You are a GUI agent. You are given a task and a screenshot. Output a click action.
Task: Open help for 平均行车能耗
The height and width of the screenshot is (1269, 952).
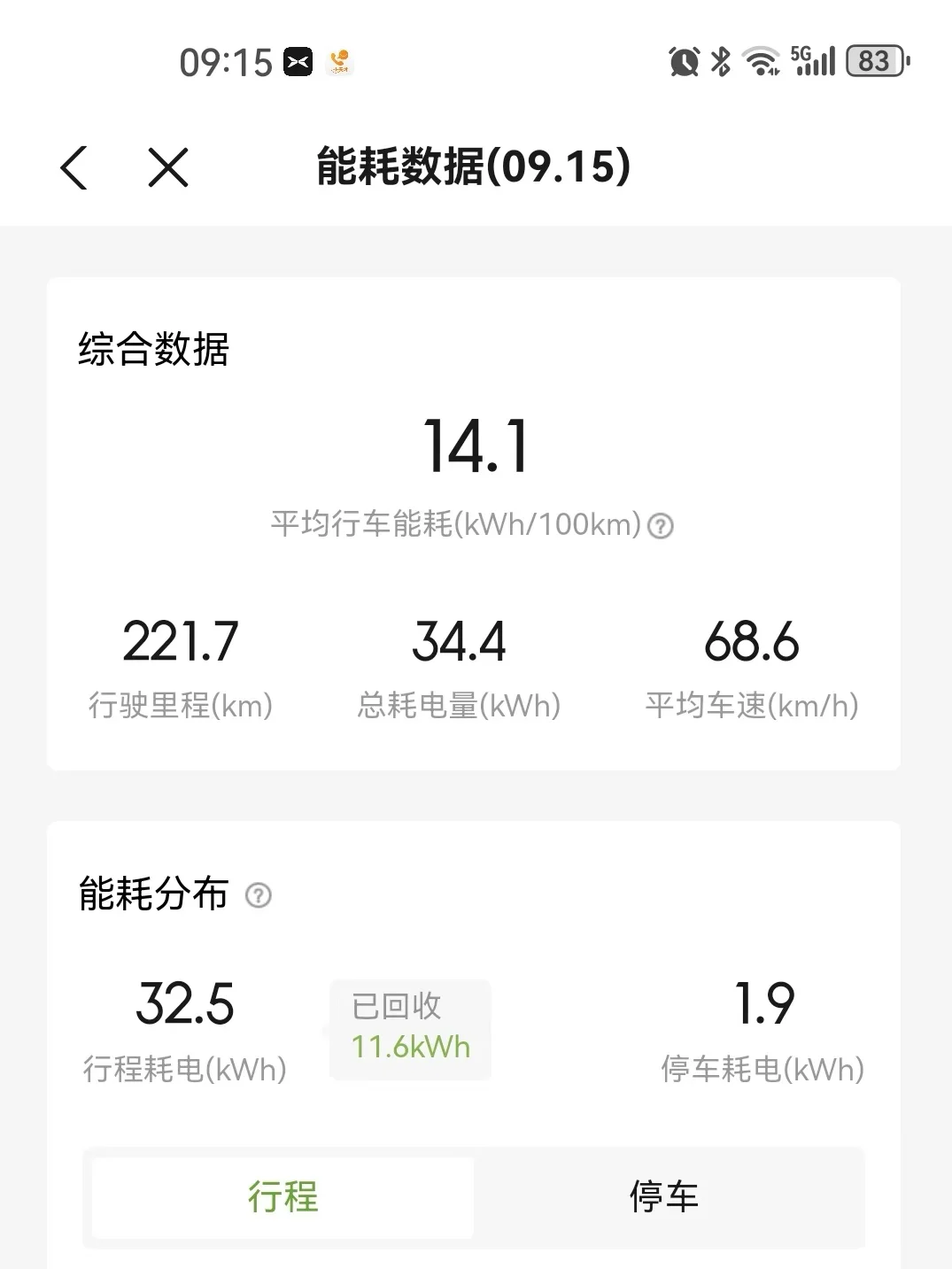[x=661, y=526]
